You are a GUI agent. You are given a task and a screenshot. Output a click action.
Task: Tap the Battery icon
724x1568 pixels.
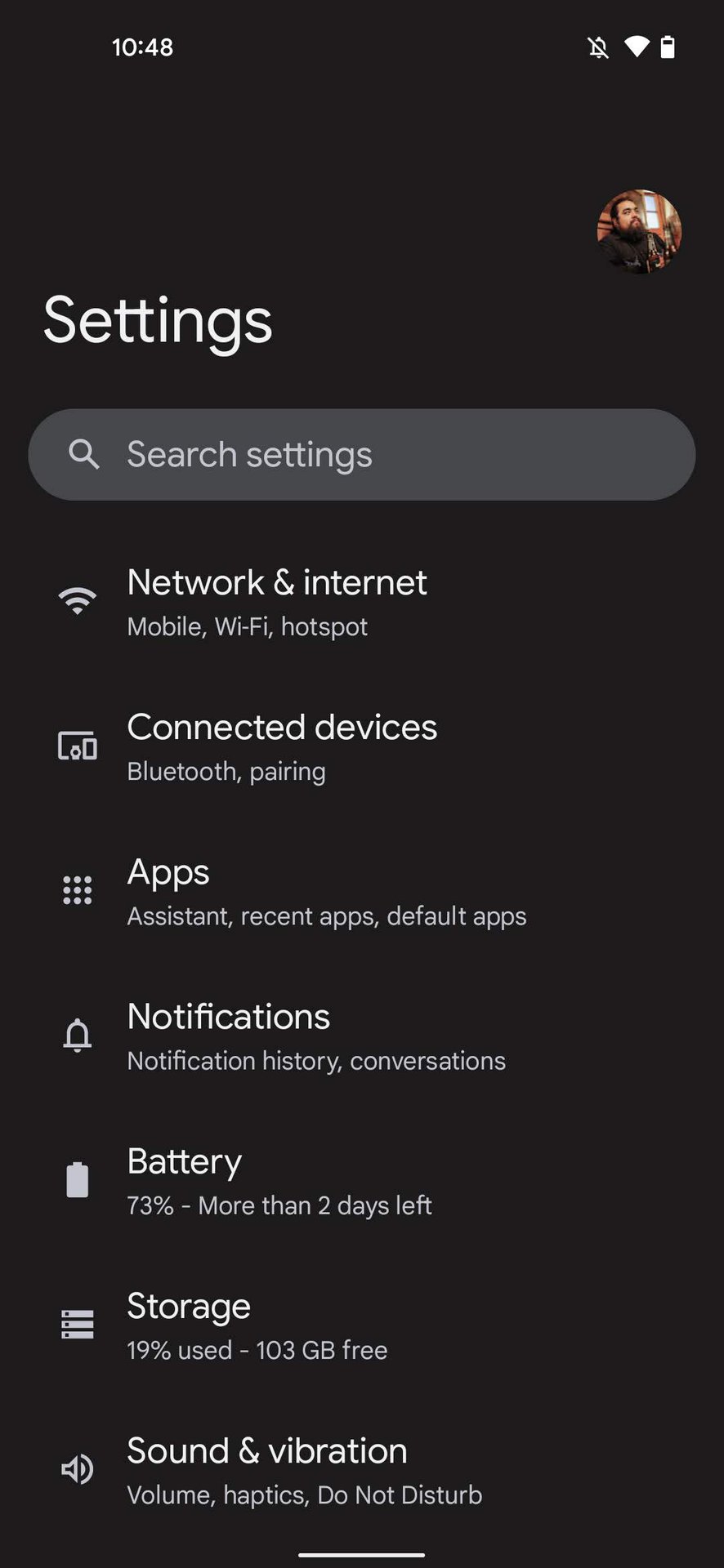[x=77, y=1179]
